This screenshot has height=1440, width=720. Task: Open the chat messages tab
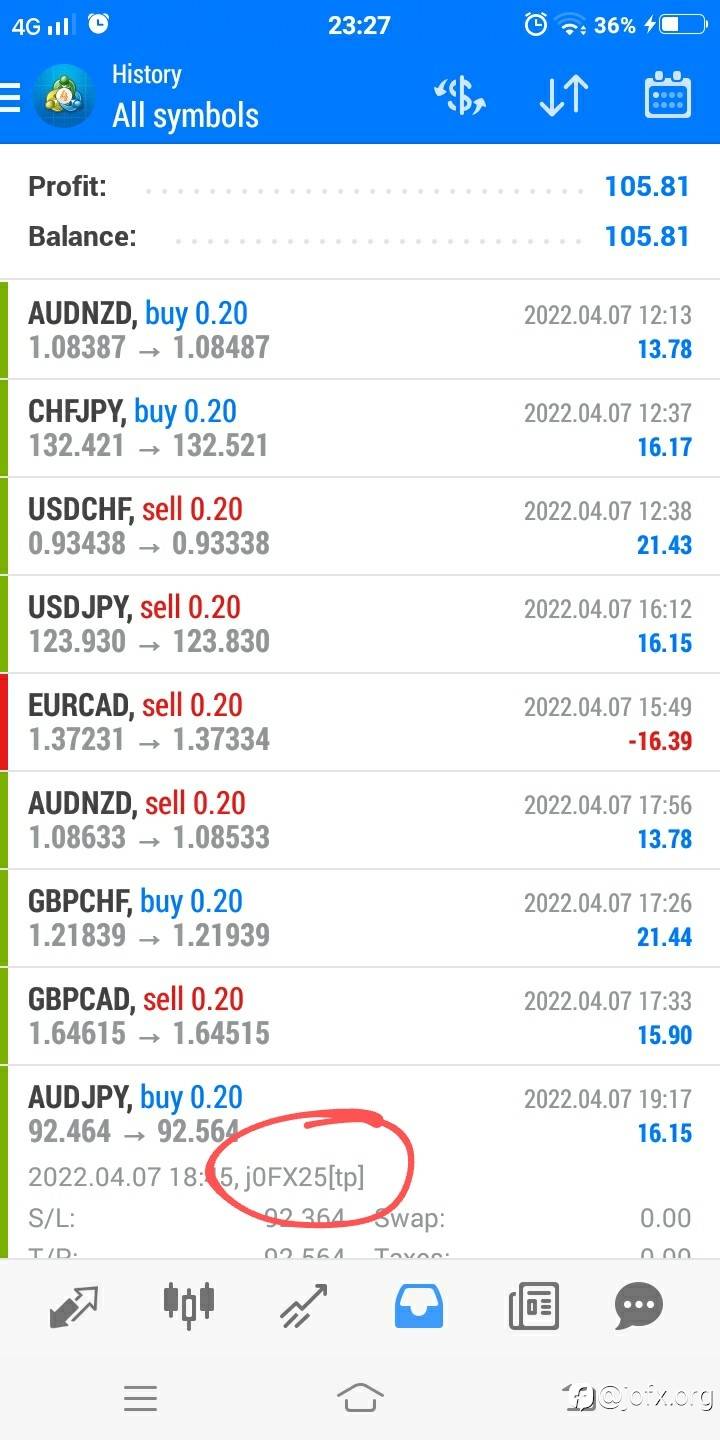point(639,1305)
